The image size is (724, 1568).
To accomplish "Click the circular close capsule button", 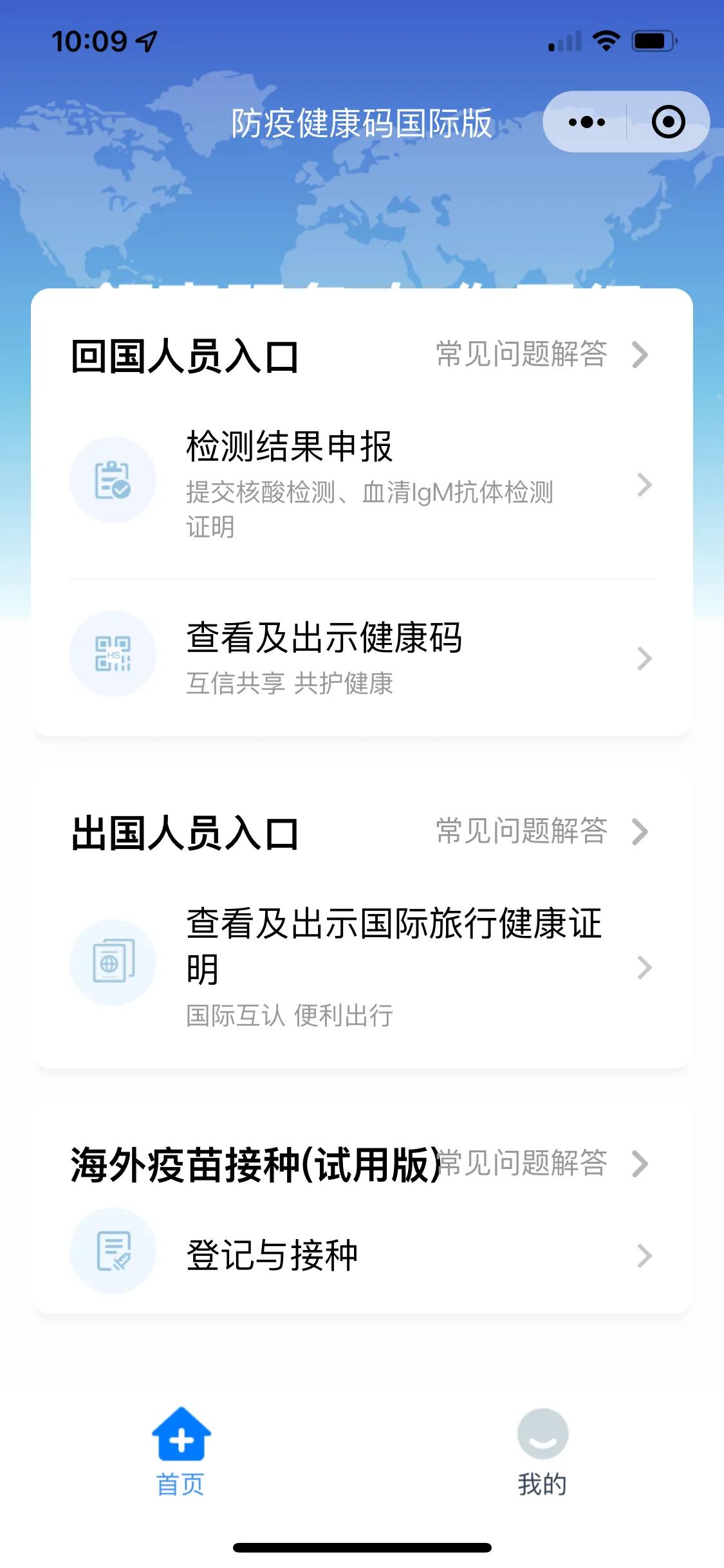I will click(x=667, y=121).
